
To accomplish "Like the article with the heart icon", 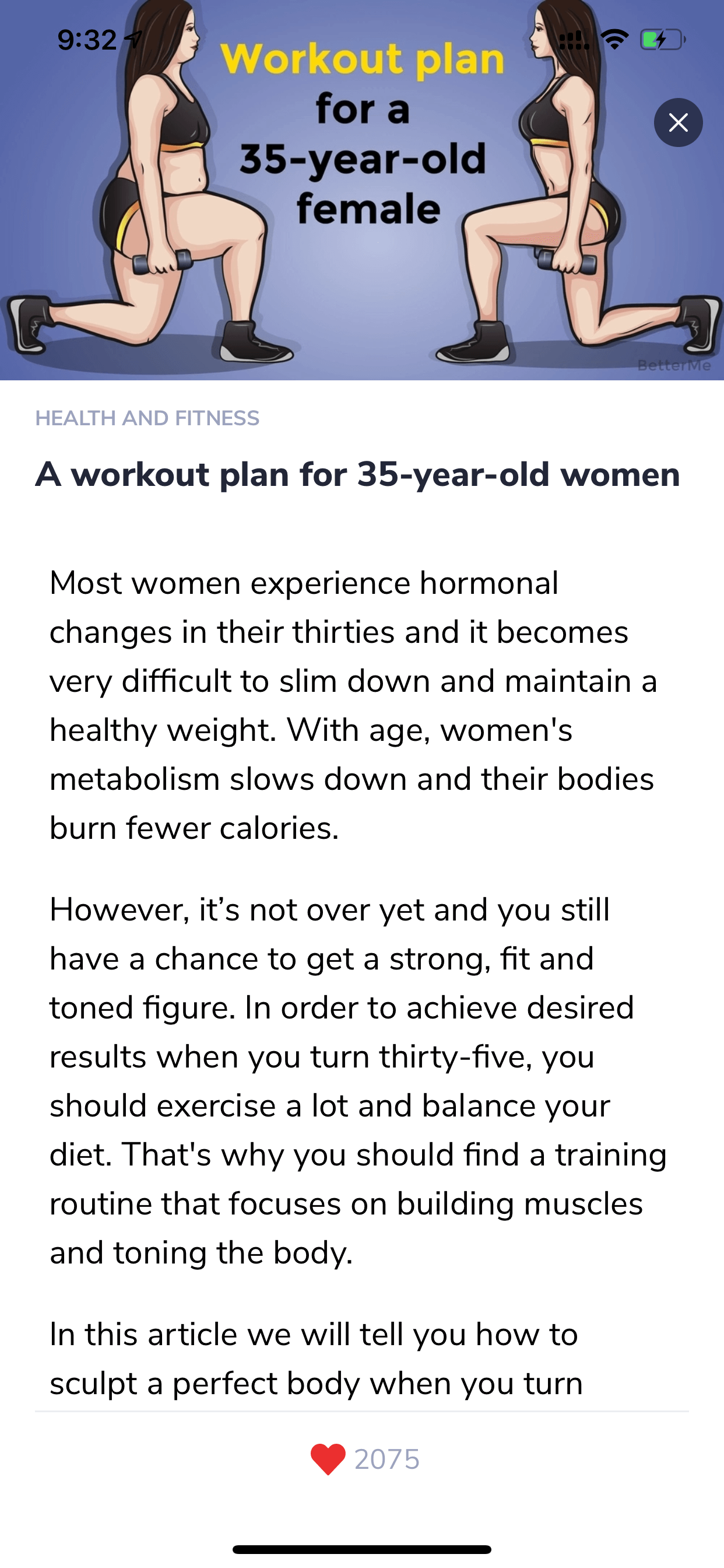I will pos(328,1459).
